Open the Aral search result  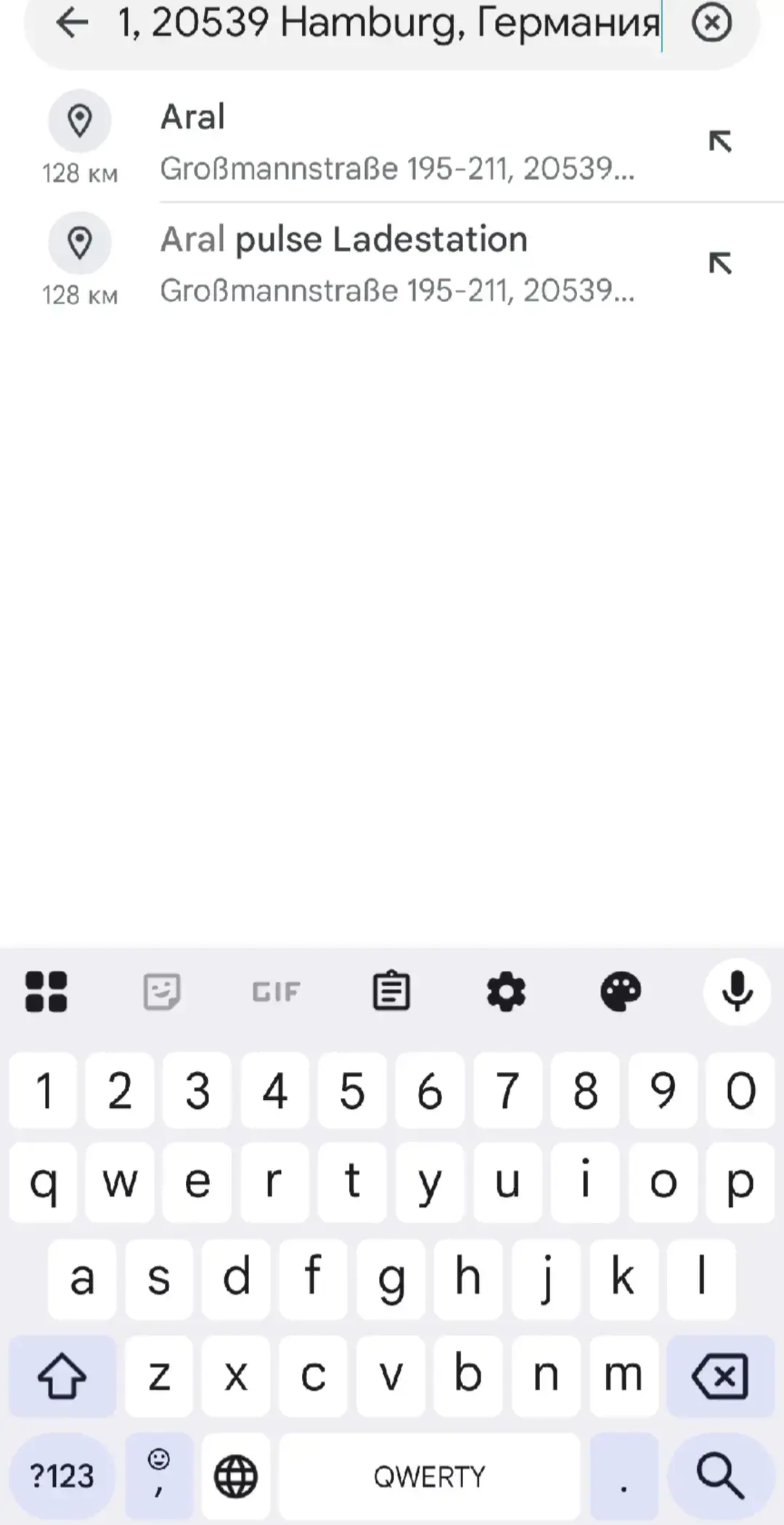392,142
